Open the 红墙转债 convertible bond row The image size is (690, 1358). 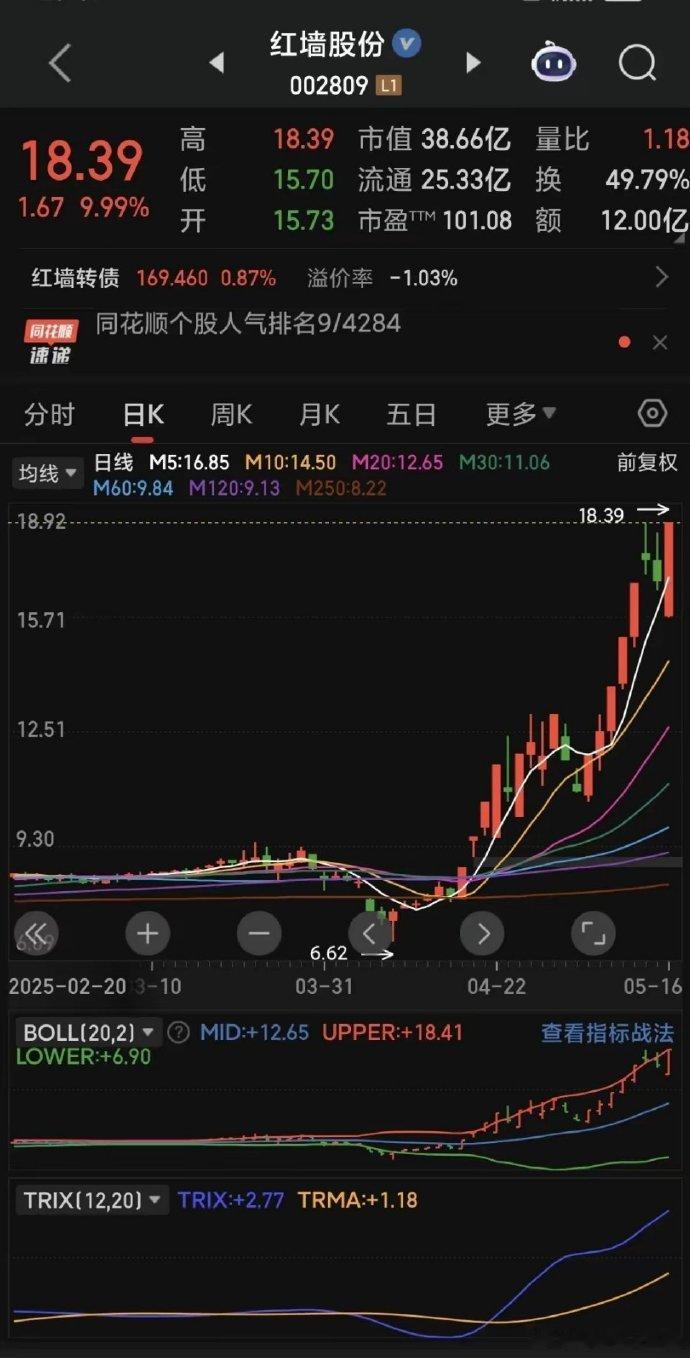(x=345, y=278)
